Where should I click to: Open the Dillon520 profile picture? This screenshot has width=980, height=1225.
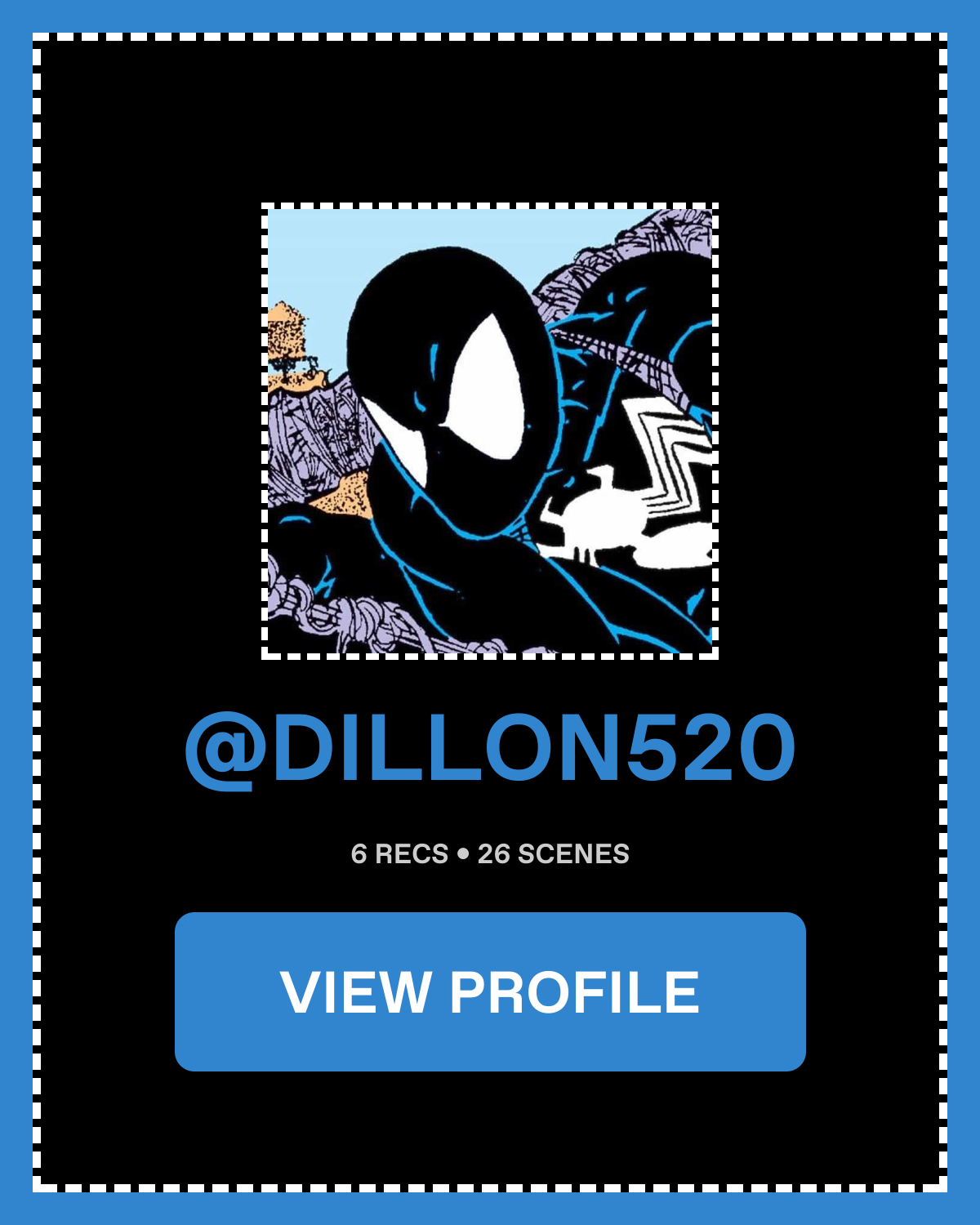[490, 431]
